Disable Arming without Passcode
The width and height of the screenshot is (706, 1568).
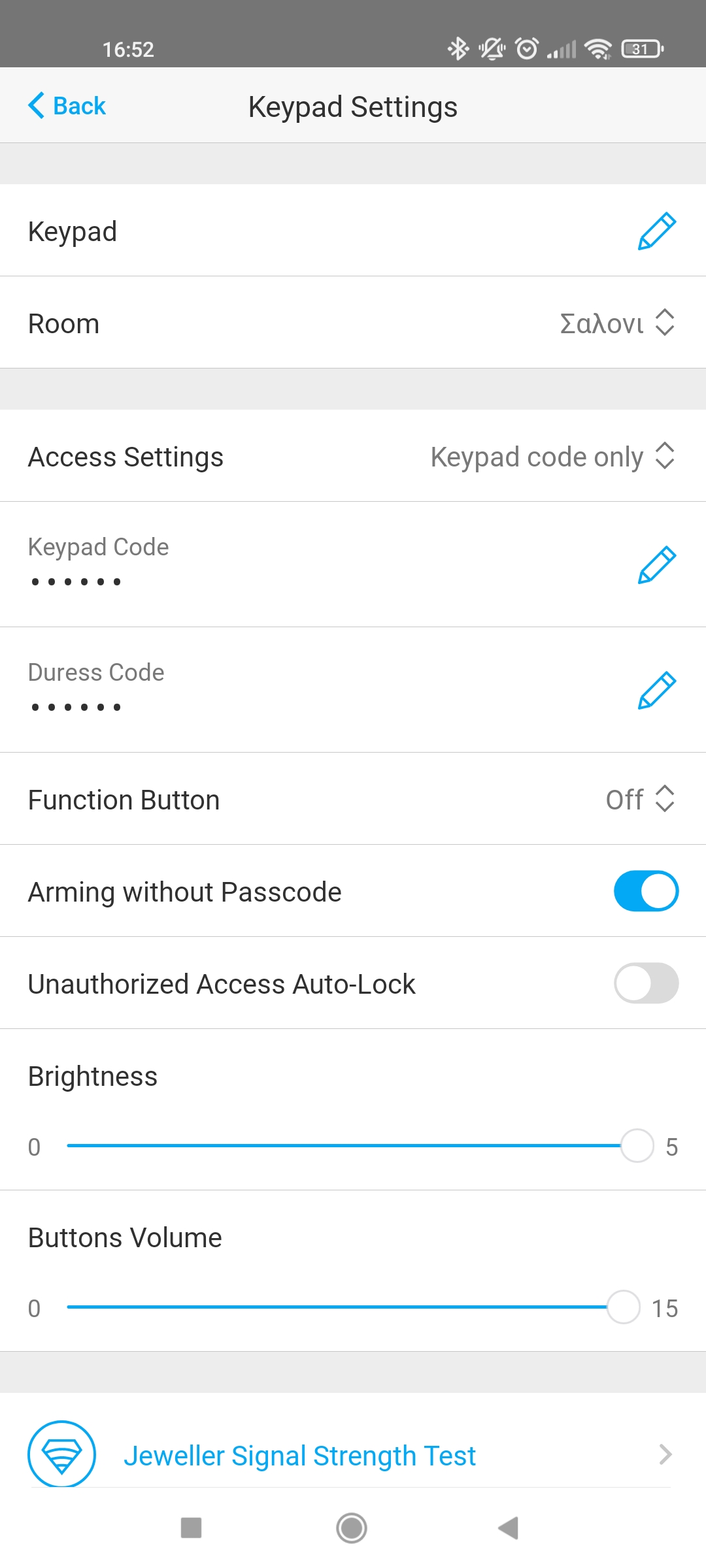click(x=646, y=891)
